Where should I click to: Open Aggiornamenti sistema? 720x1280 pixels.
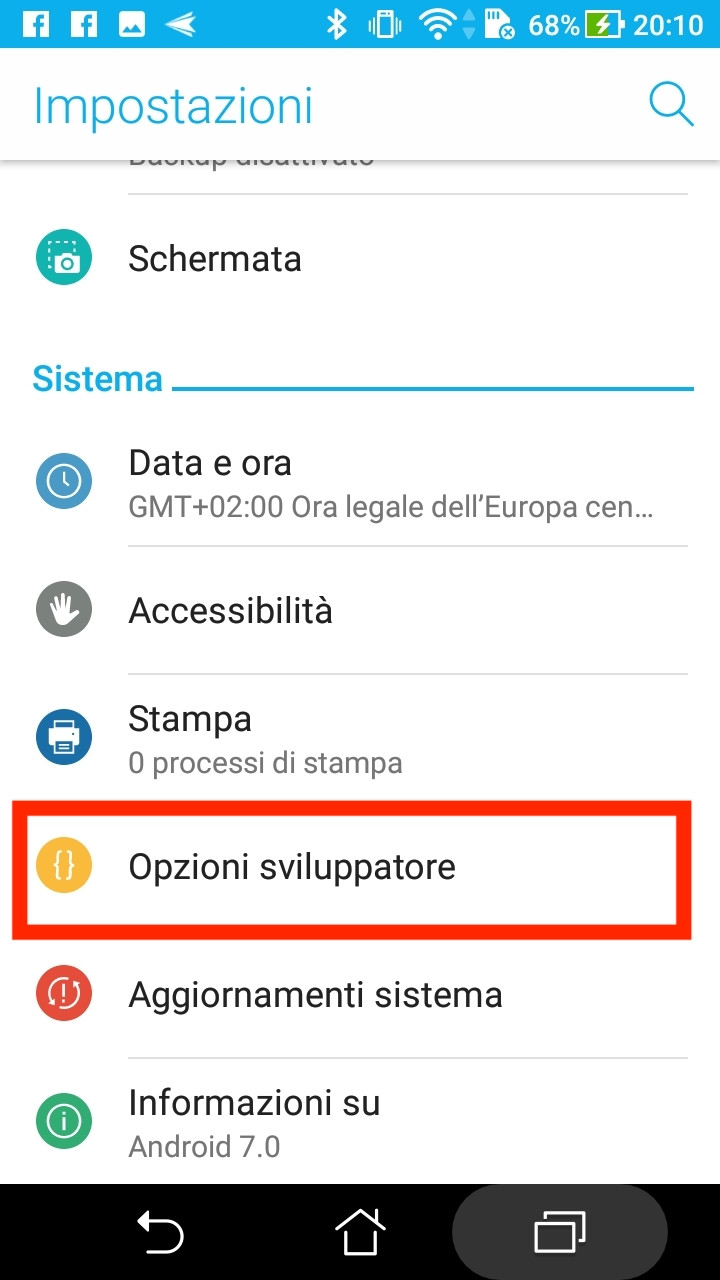pos(360,994)
